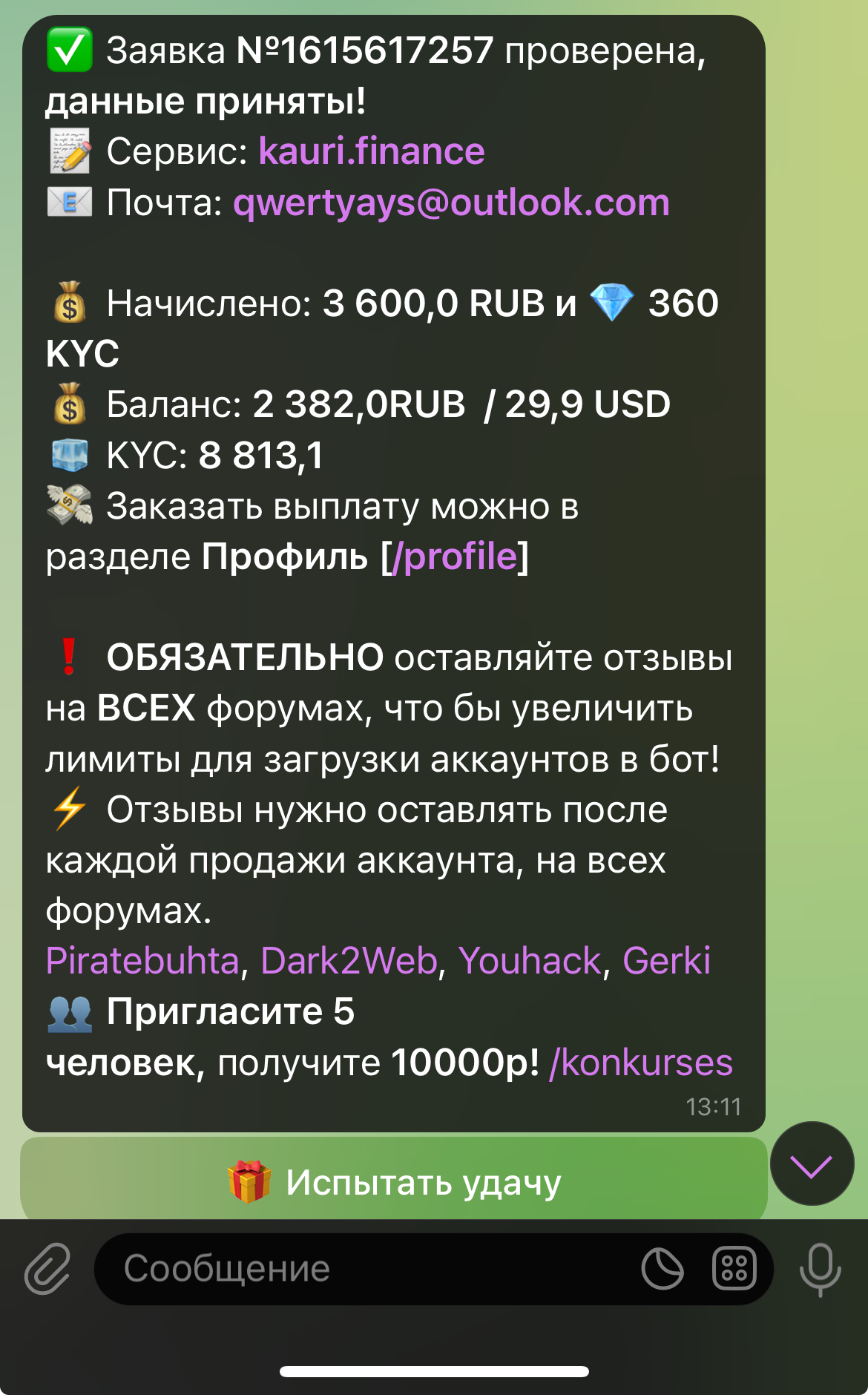Image resolution: width=868 pixels, height=1395 pixels.
Task: Tap the Испытать удачу button
Action: click(394, 1181)
